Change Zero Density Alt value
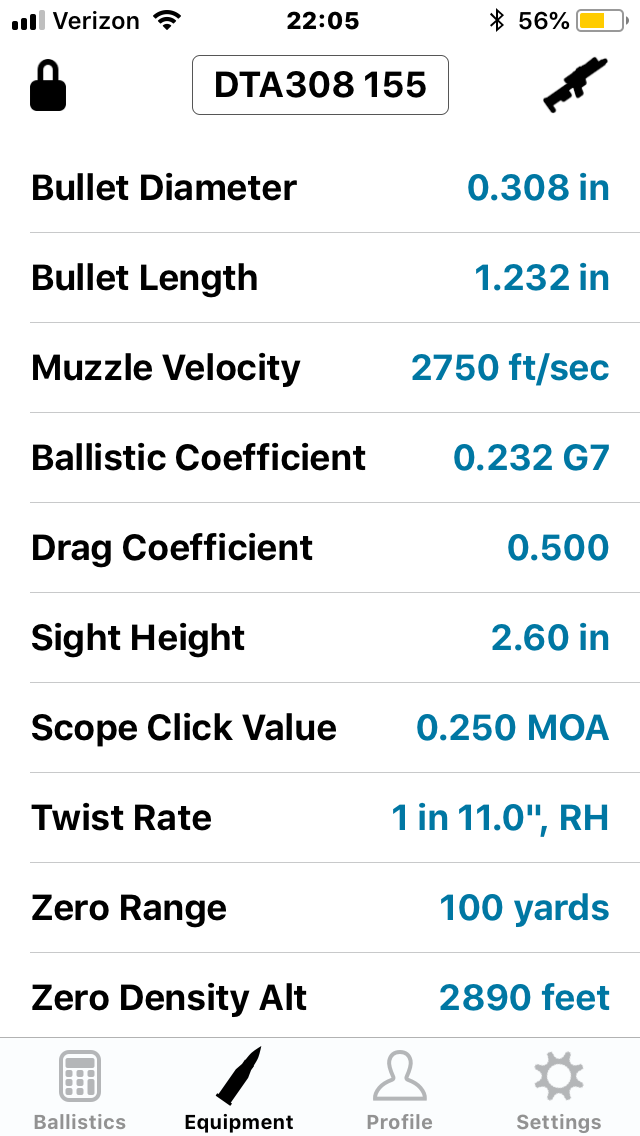This screenshot has height=1136, width=640. coord(523,998)
